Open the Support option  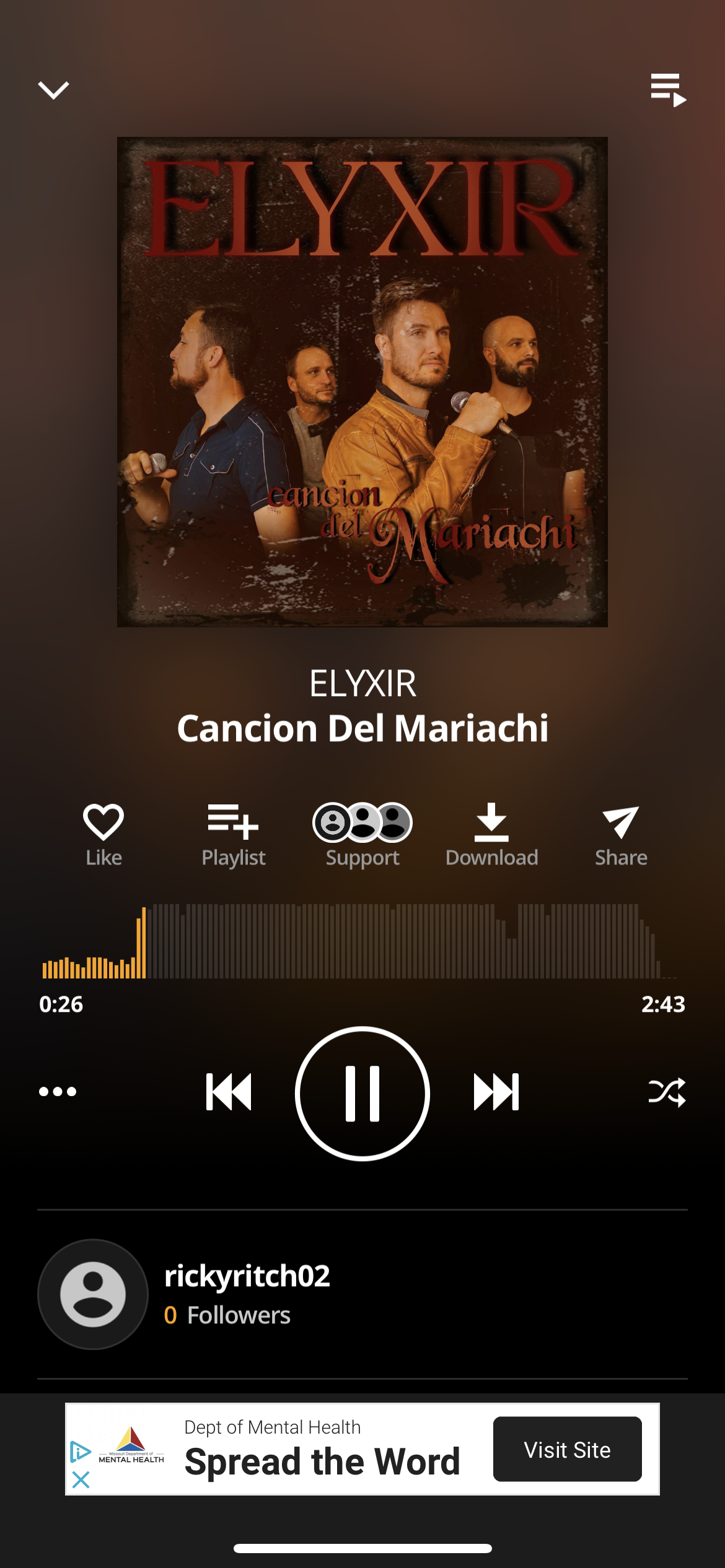click(x=362, y=834)
